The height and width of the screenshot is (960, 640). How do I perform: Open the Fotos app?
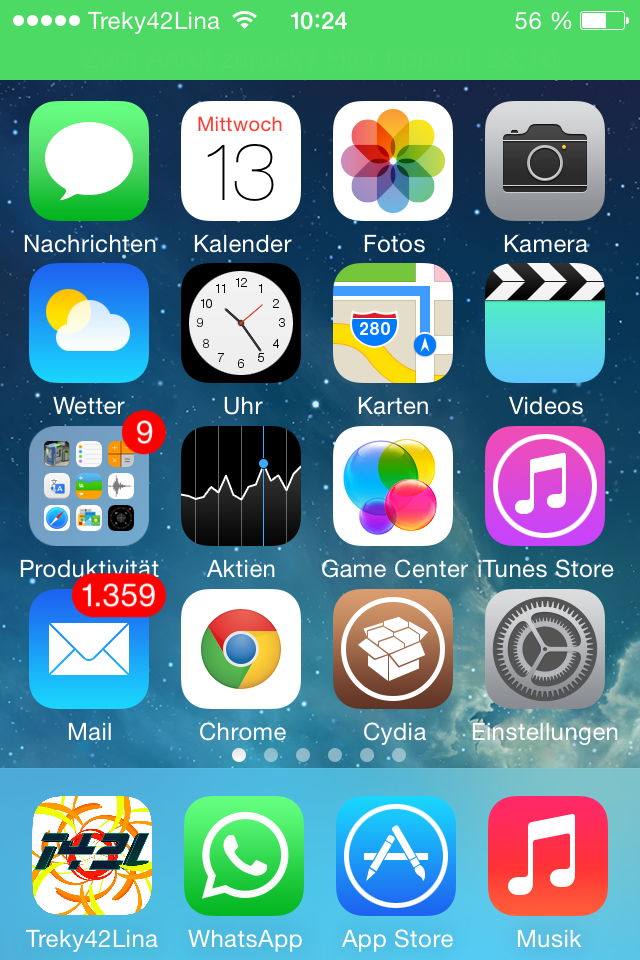tap(393, 161)
